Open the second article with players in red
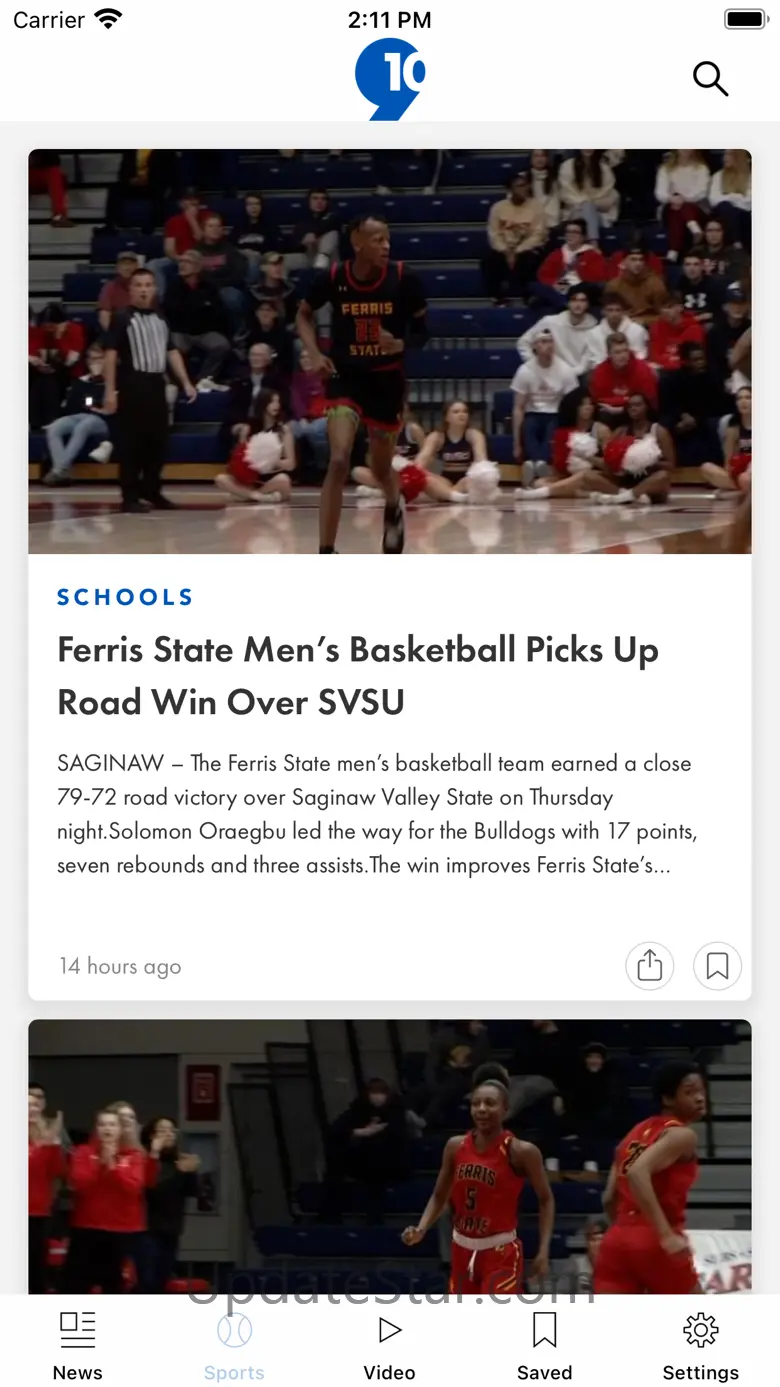 point(389,1155)
